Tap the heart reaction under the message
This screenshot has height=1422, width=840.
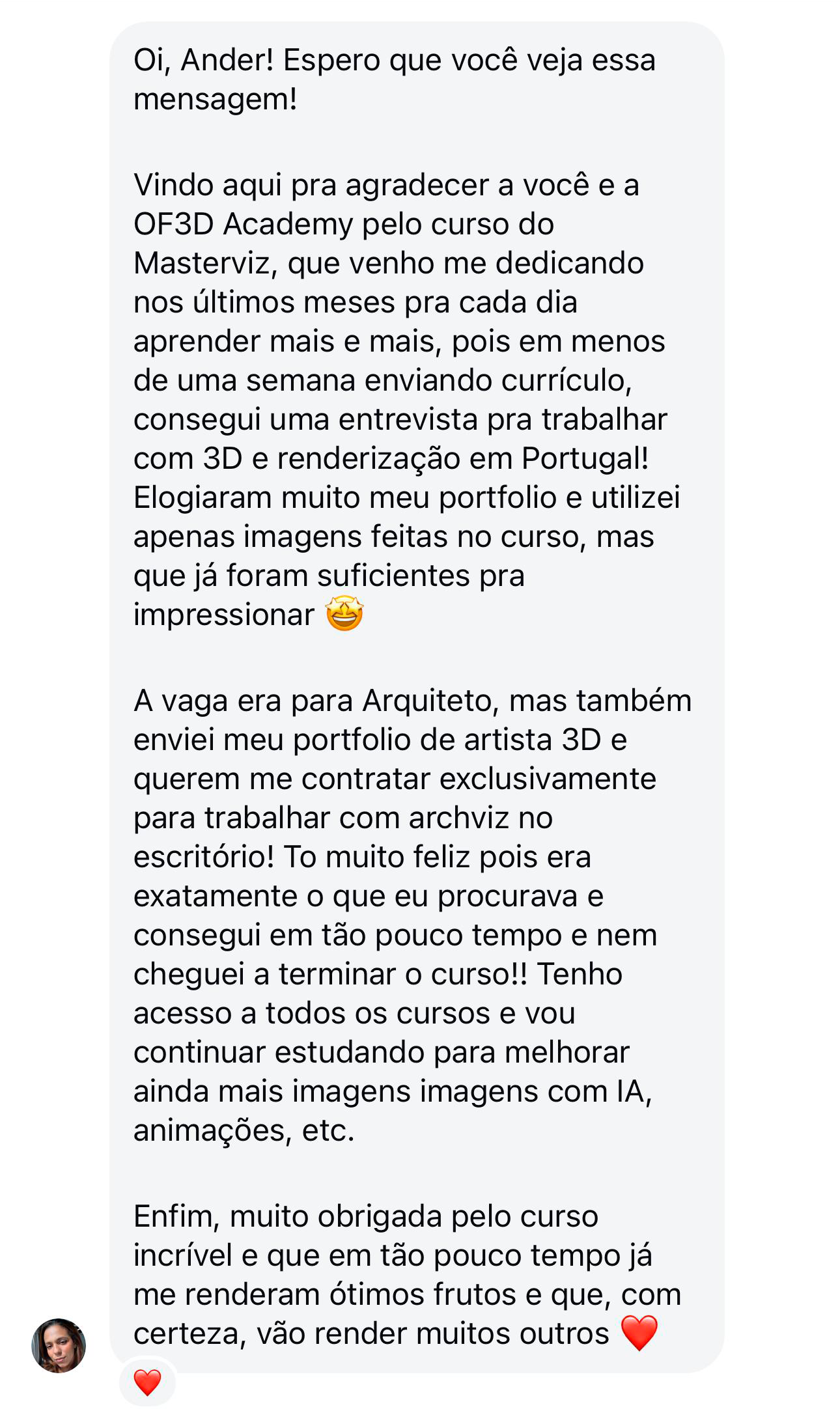click(147, 1382)
